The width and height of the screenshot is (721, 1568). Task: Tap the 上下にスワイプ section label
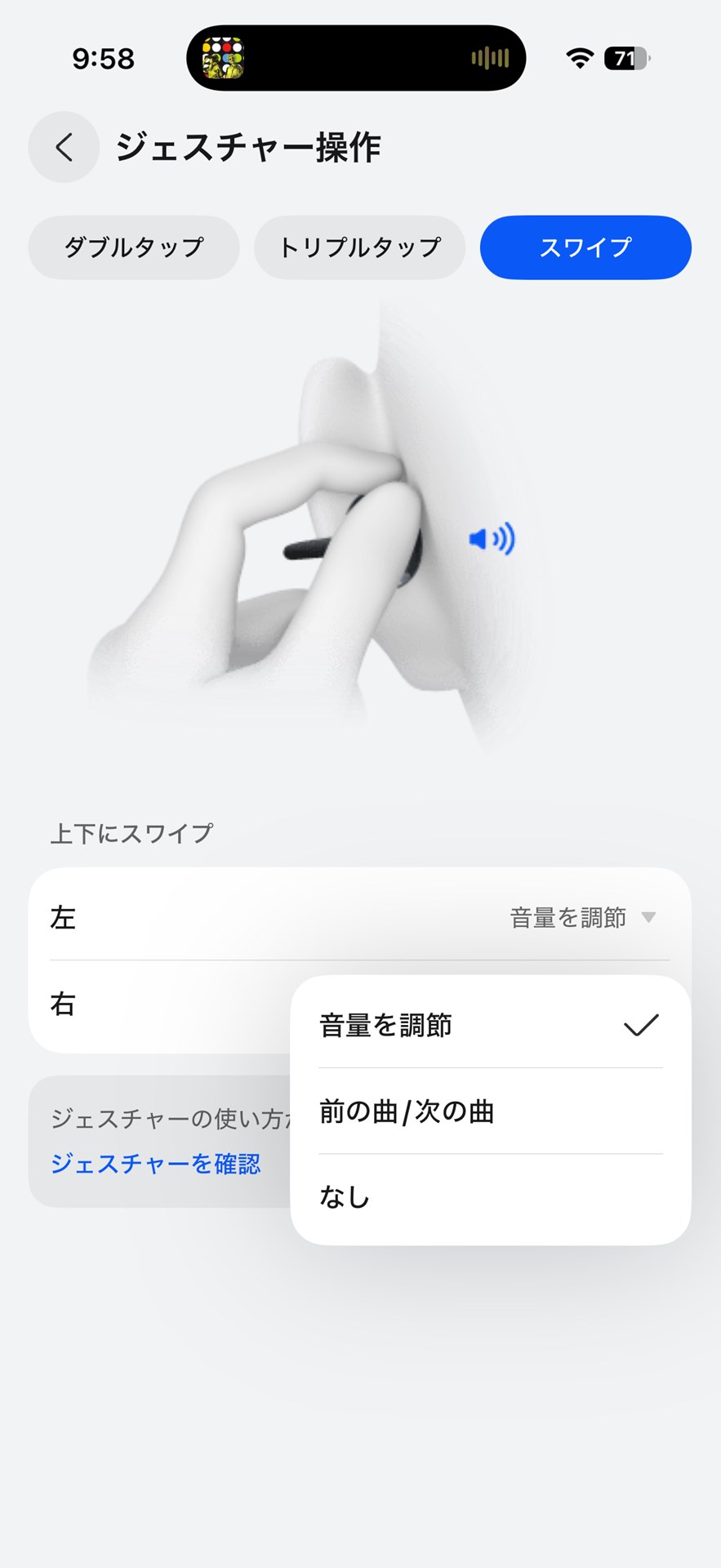(131, 832)
